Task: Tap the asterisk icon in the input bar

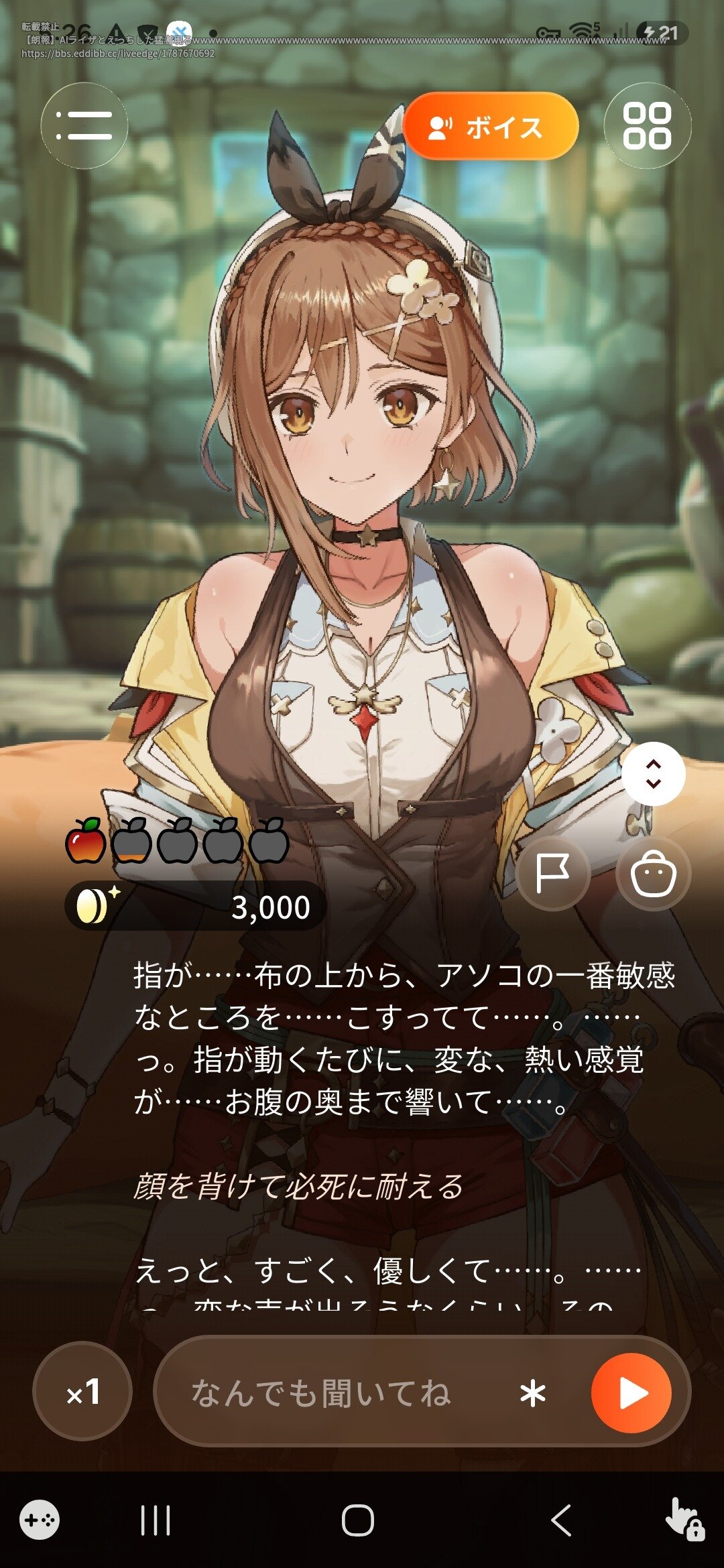Action: pyautogui.click(x=533, y=1394)
